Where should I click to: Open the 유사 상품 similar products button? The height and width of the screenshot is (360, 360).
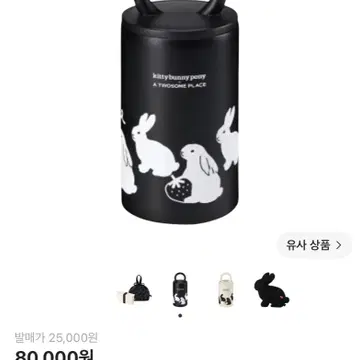coord(314,245)
